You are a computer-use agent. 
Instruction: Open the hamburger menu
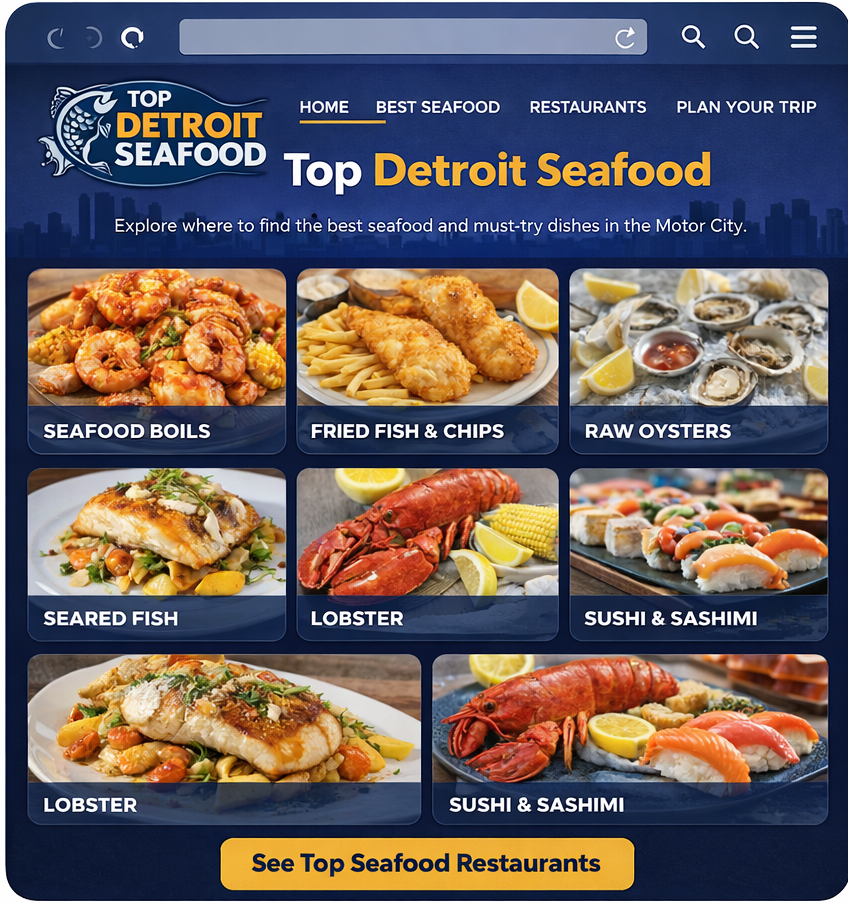pos(803,38)
